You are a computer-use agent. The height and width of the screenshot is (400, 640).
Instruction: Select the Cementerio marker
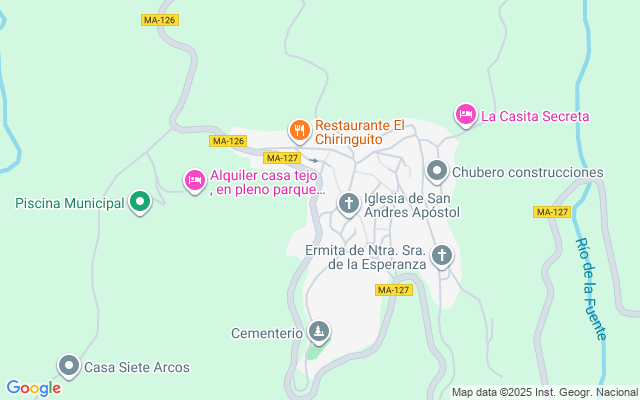click(319, 332)
